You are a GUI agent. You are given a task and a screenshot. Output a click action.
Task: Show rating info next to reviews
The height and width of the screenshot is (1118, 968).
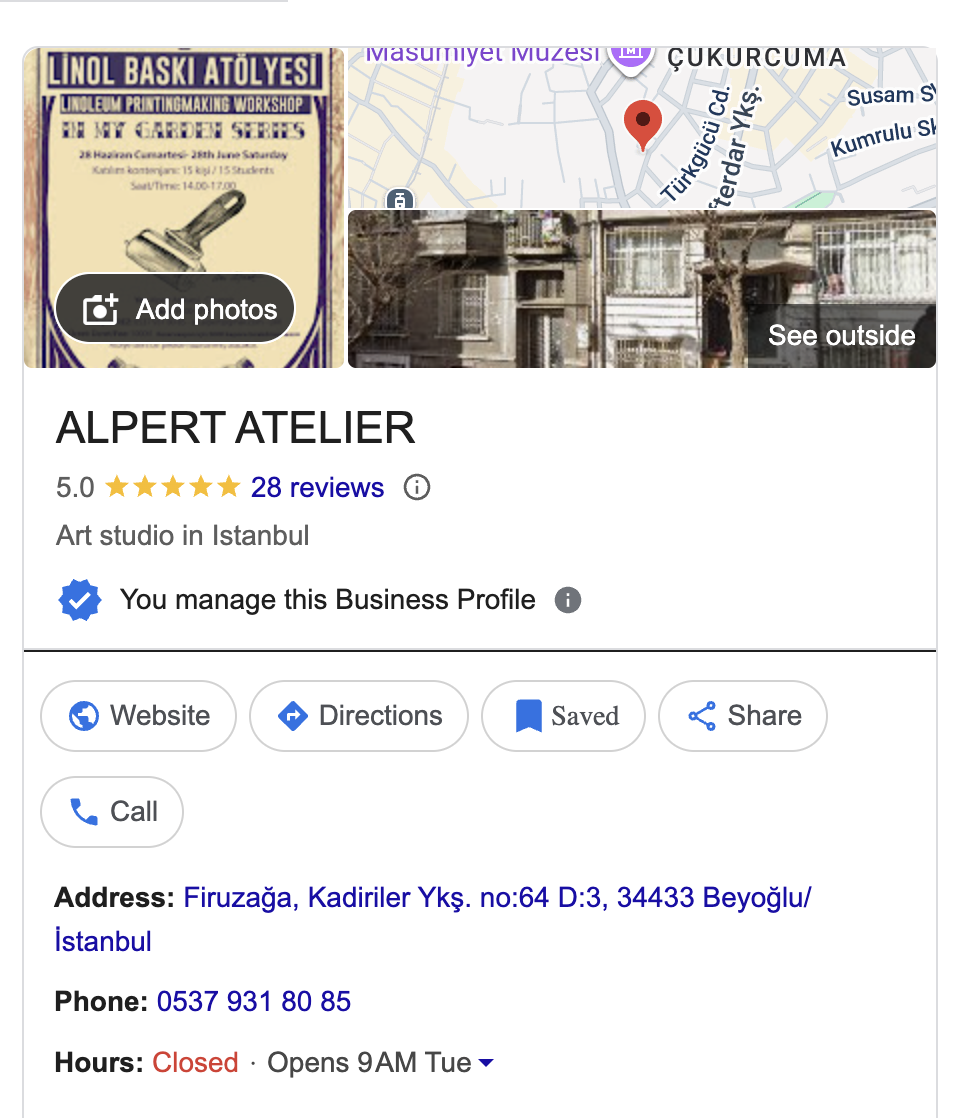pyautogui.click(x=416, y=487)
